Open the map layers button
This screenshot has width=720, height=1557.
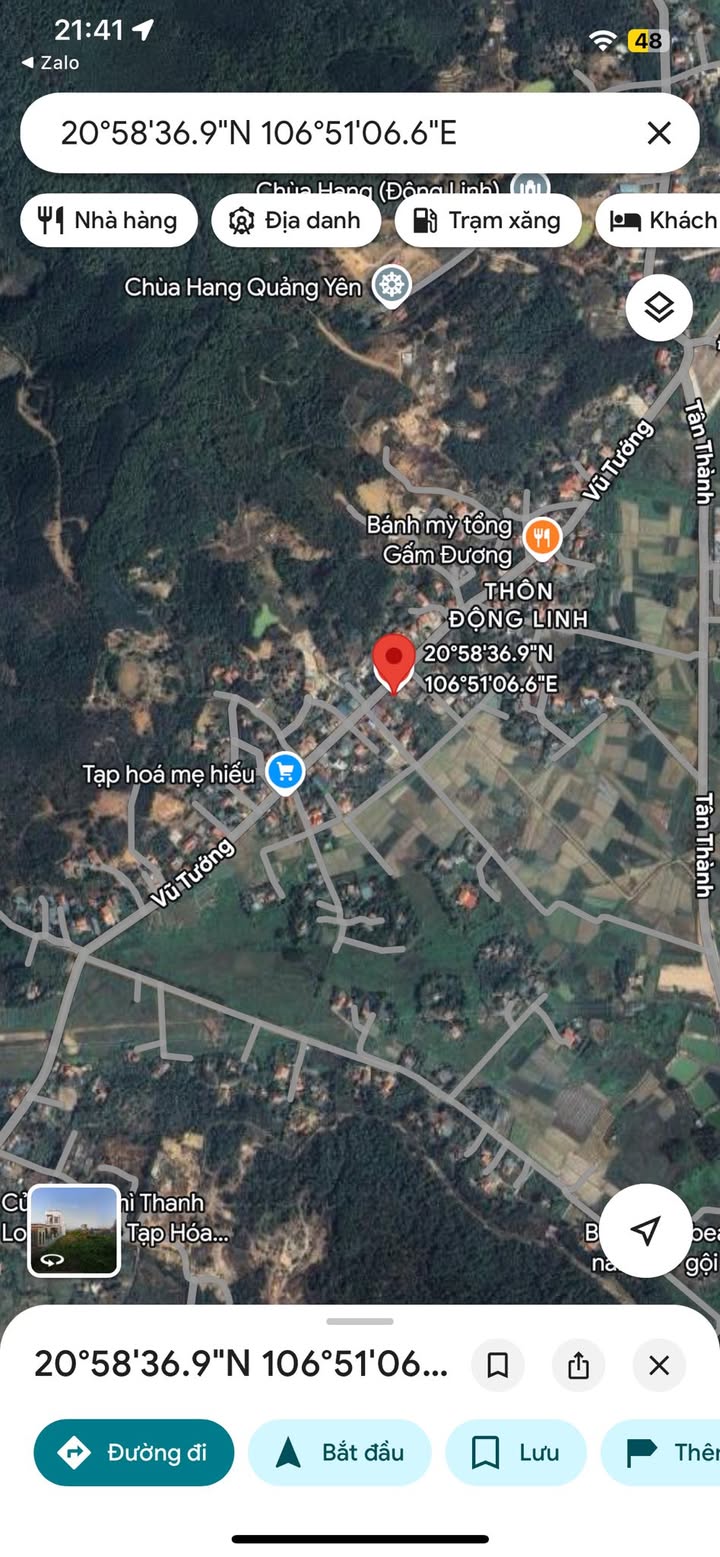(x=659, y=308)
